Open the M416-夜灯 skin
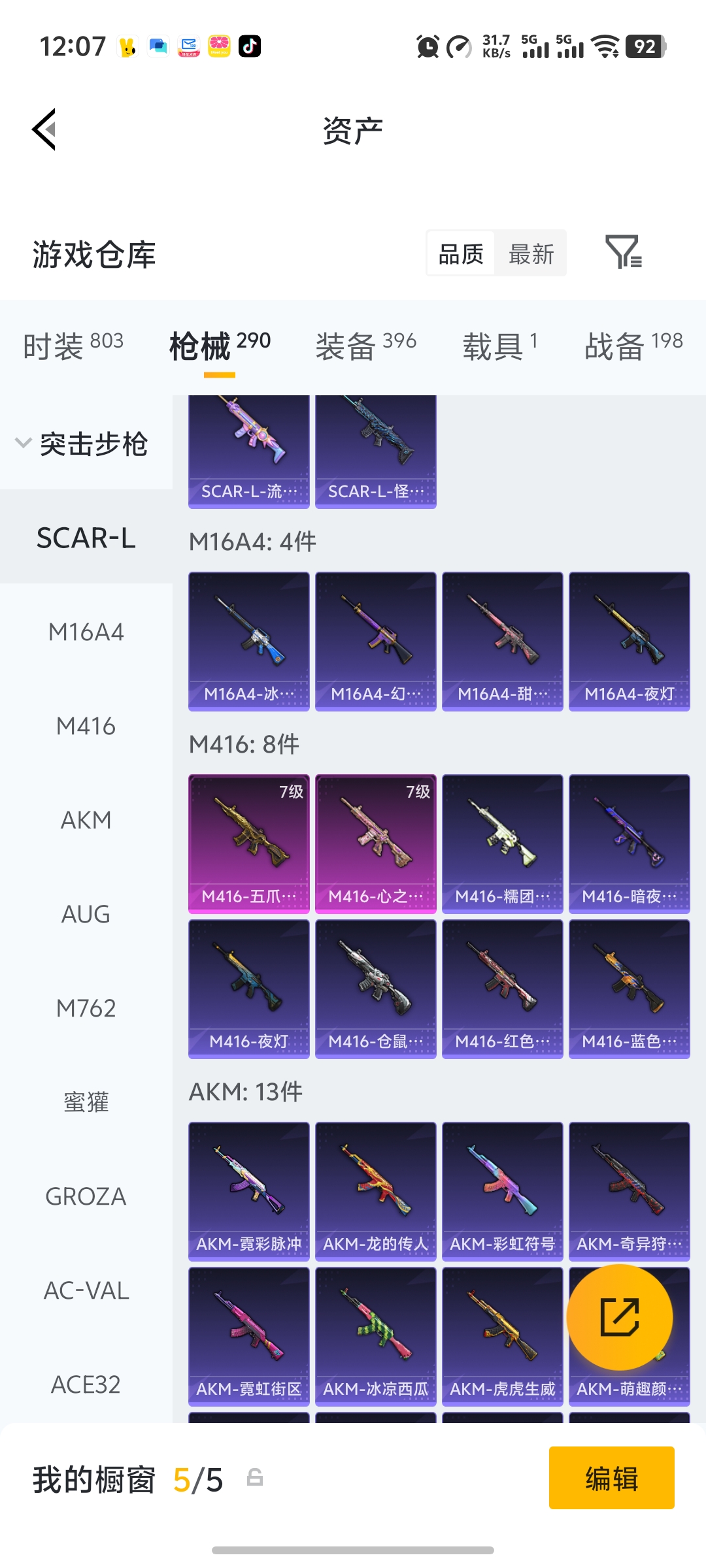The image size is (706, 1568). click(248, 988)
